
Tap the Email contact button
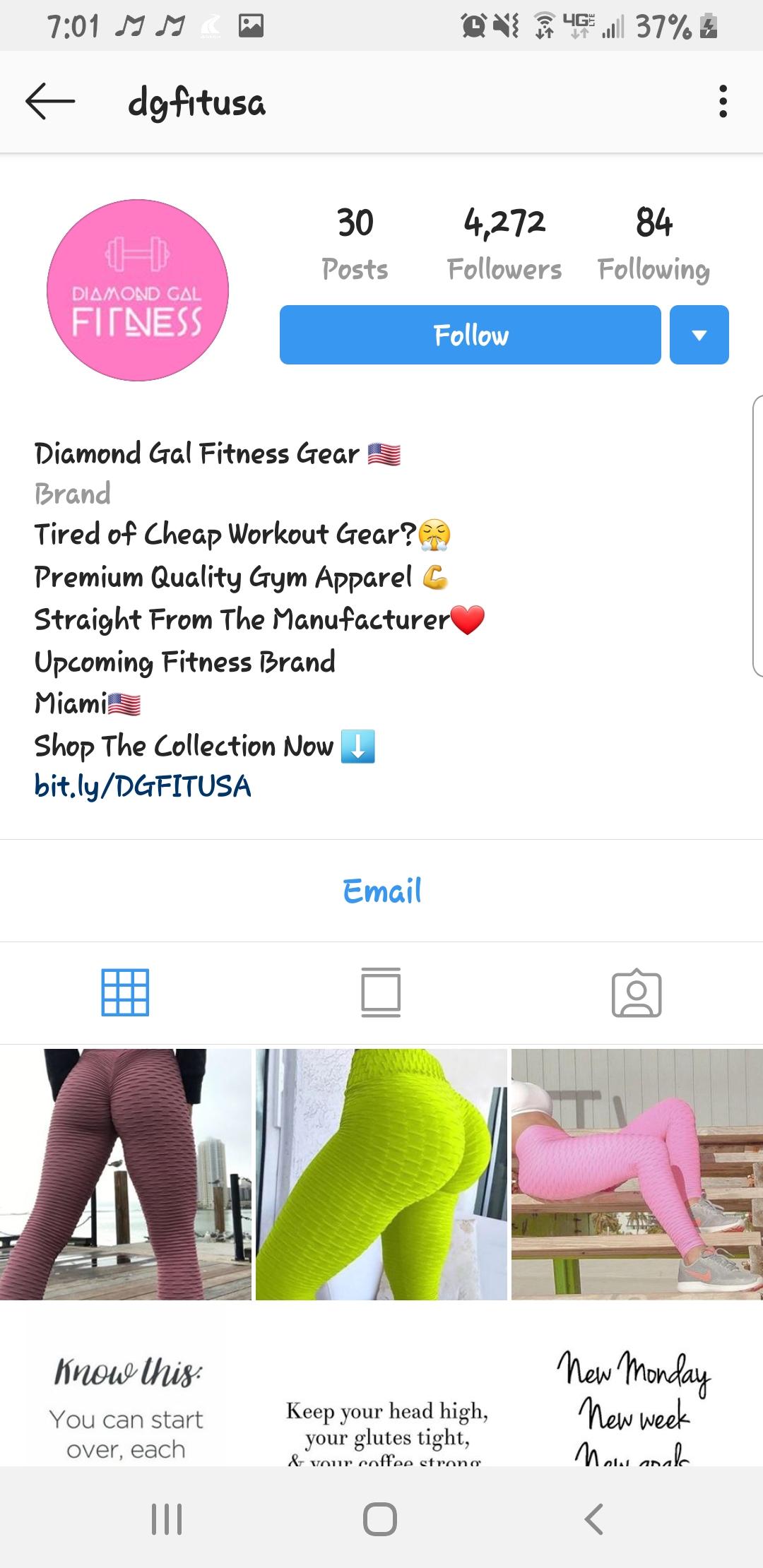click(x=381, y=891)
